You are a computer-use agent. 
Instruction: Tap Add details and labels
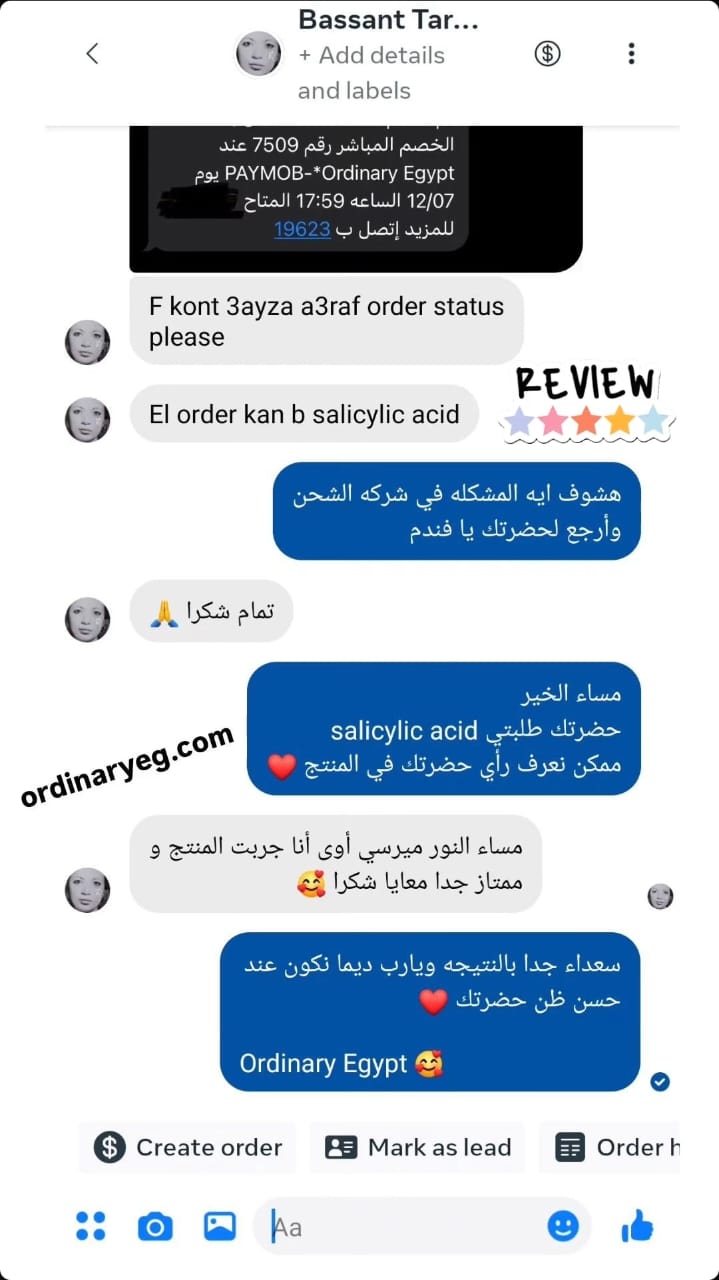370,72
